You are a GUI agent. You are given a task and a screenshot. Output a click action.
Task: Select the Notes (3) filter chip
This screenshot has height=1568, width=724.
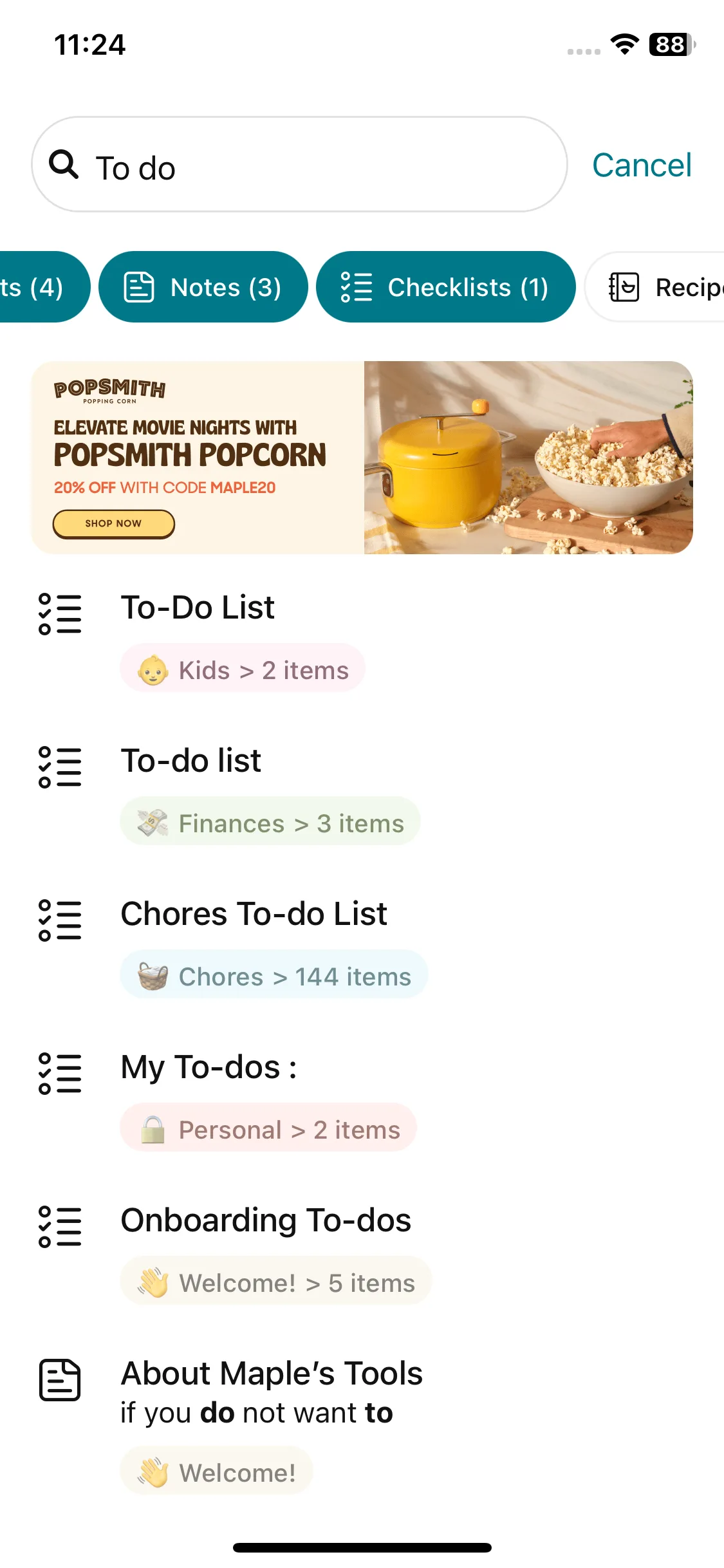tap(203, 287)
